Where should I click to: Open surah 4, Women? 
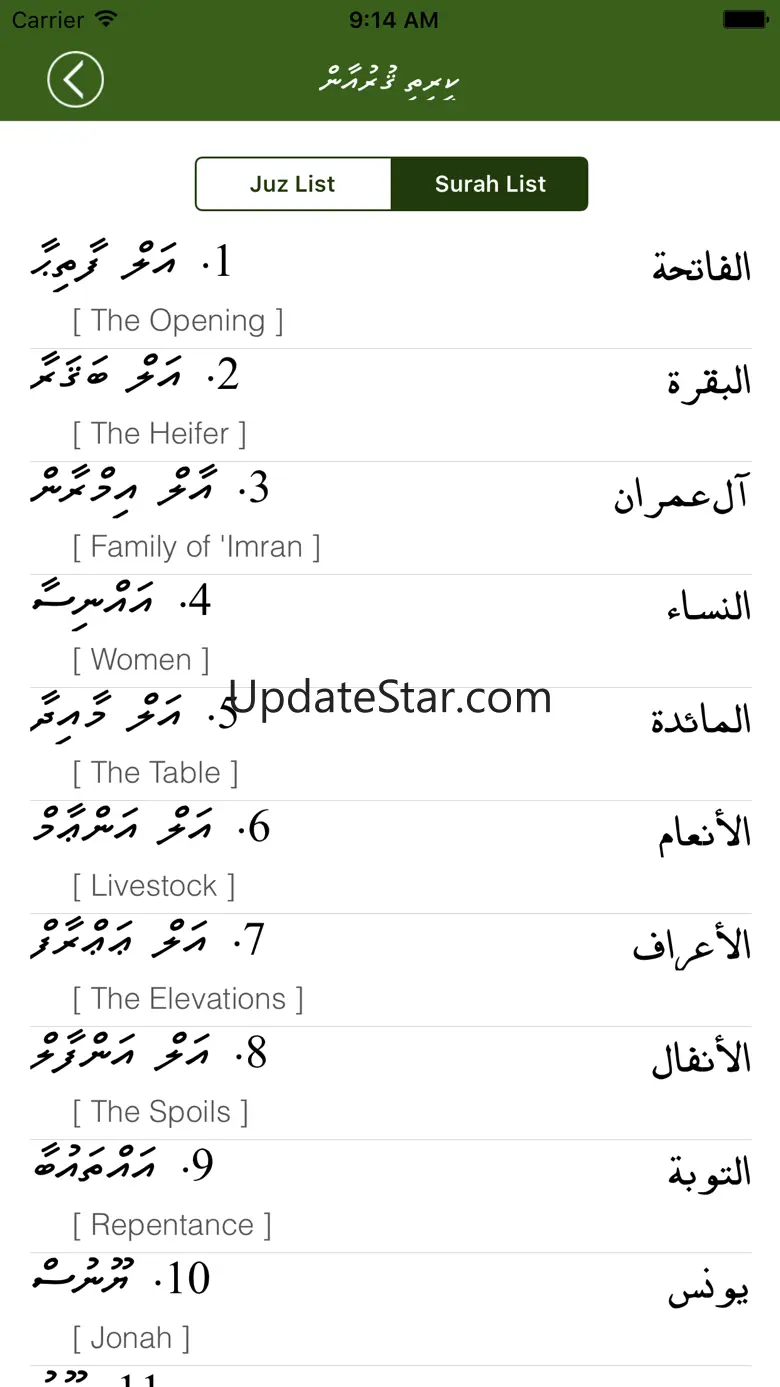pos(390,631)
